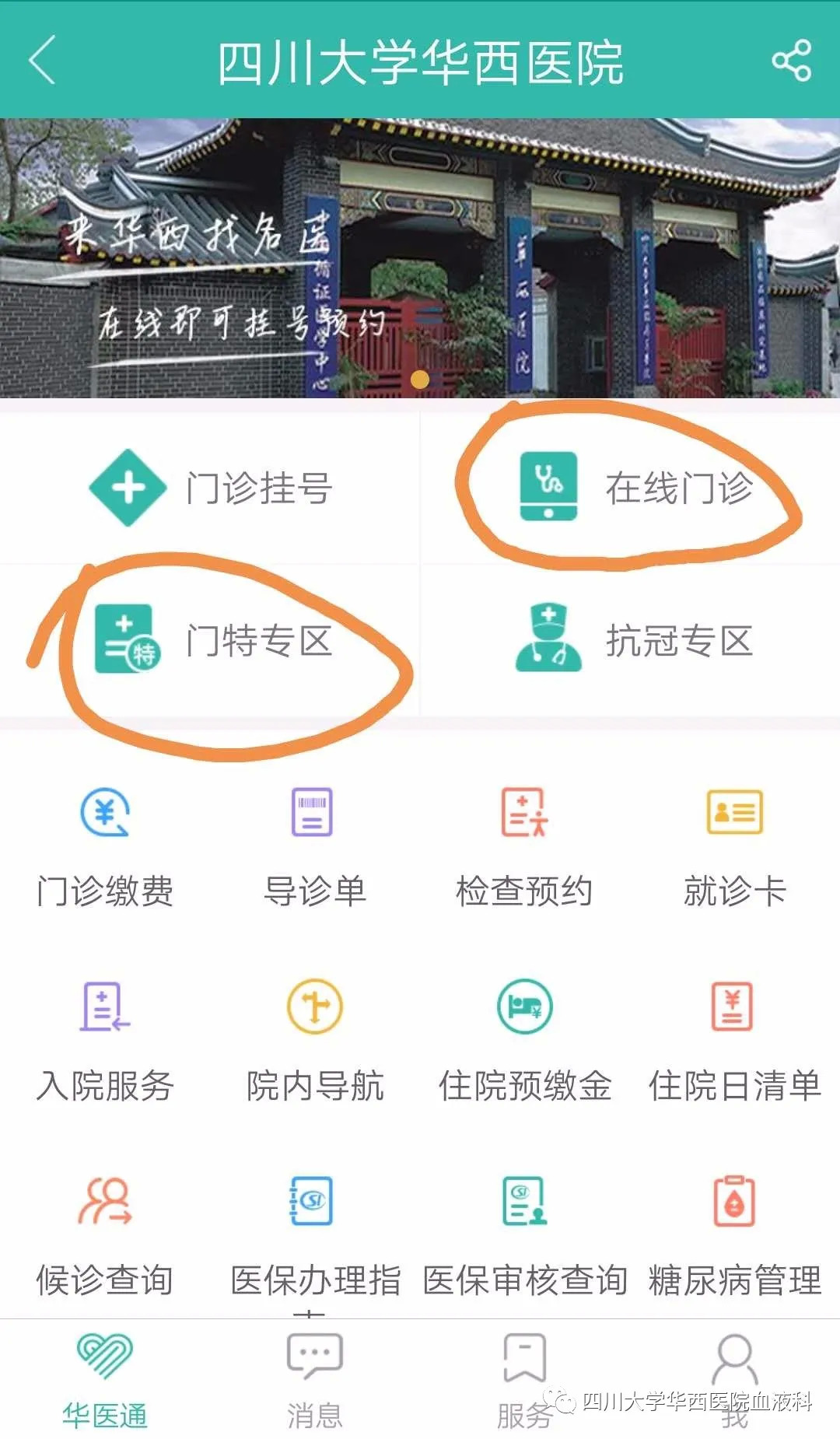Open 门诊挂号 registration

coord(212,488)
